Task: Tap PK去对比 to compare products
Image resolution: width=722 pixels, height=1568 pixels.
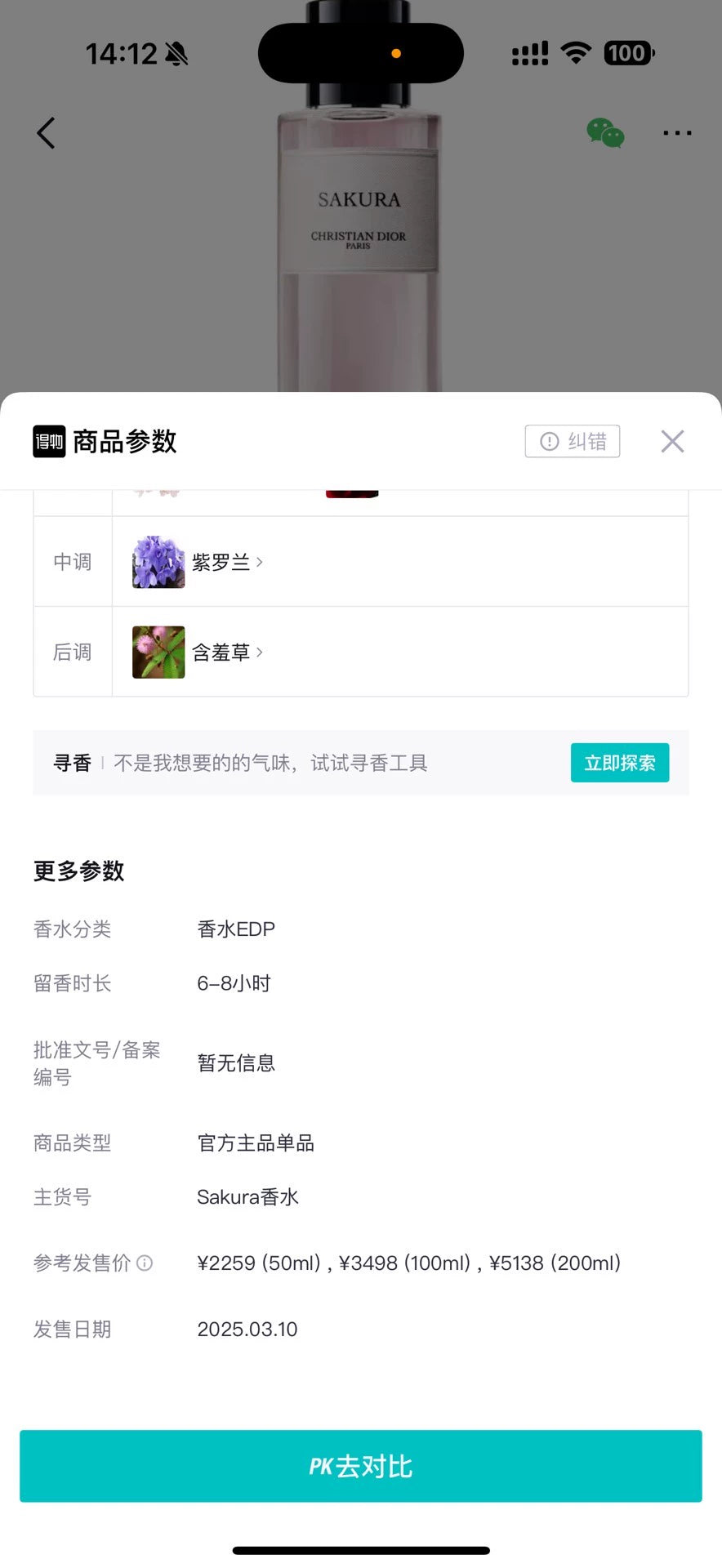Action: [361, 1466]
